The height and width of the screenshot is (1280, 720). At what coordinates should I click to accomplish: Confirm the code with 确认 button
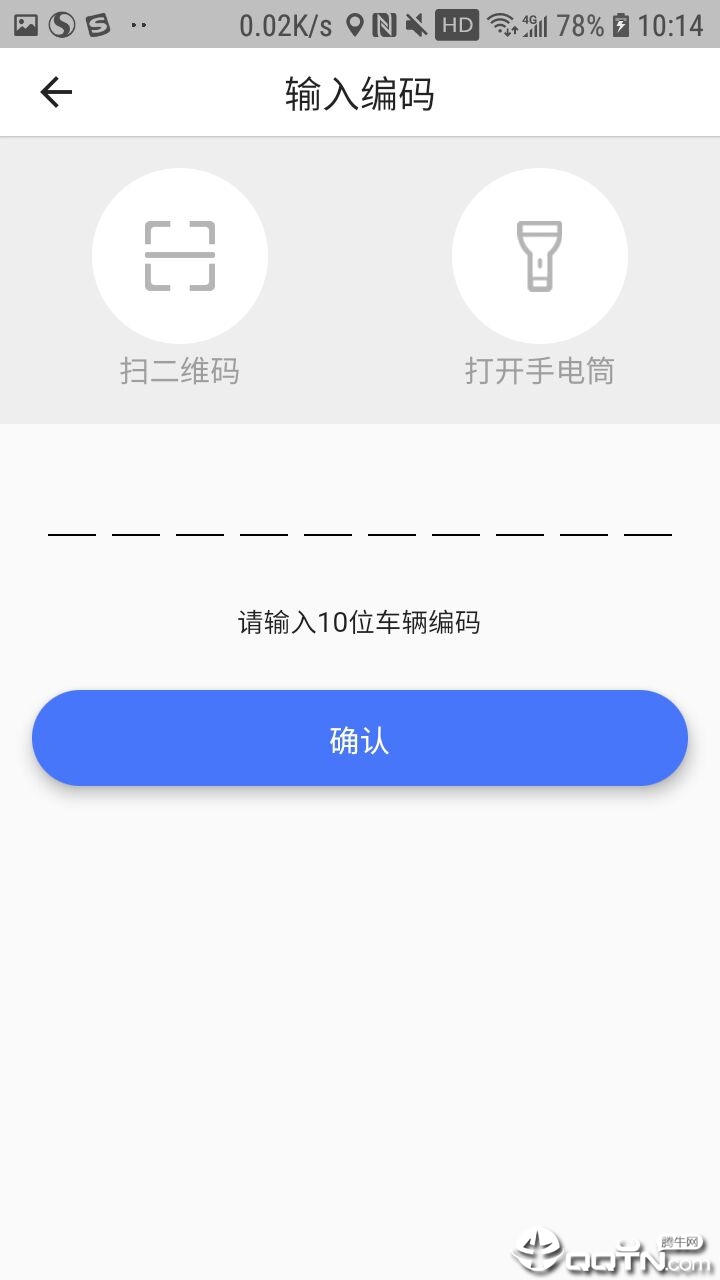[360, 738]
